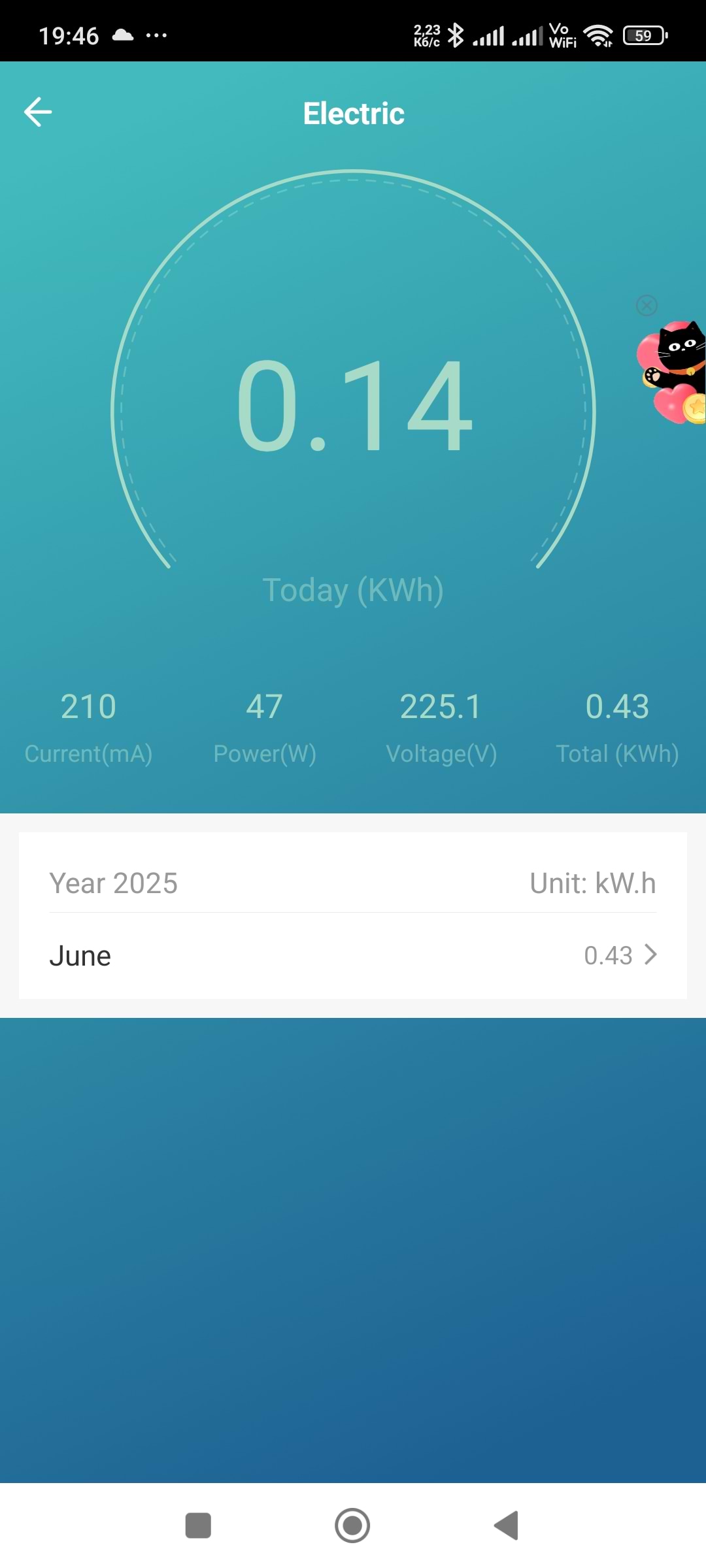Open the recent apps view

pos(198,1526)
